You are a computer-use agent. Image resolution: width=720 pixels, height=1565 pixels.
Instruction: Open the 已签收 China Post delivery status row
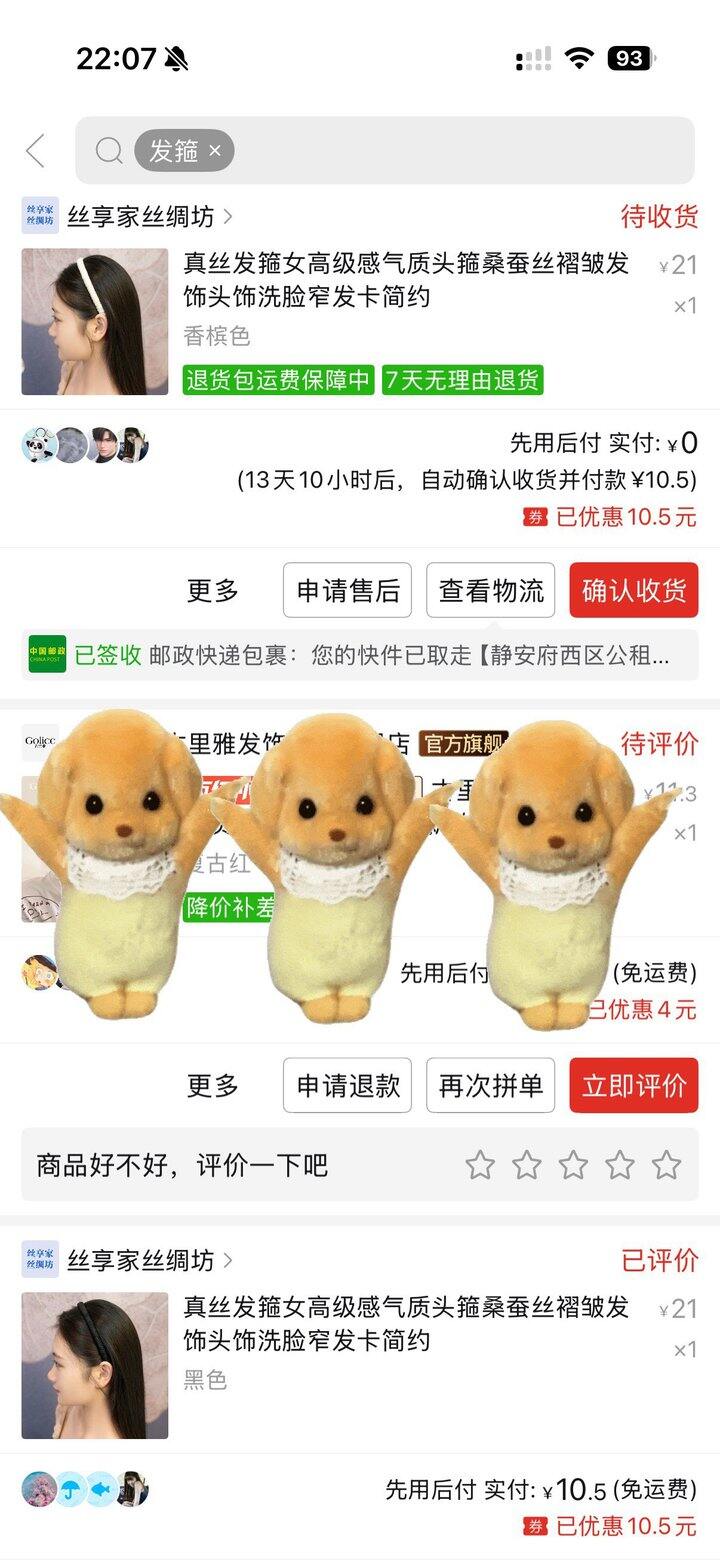360,656
